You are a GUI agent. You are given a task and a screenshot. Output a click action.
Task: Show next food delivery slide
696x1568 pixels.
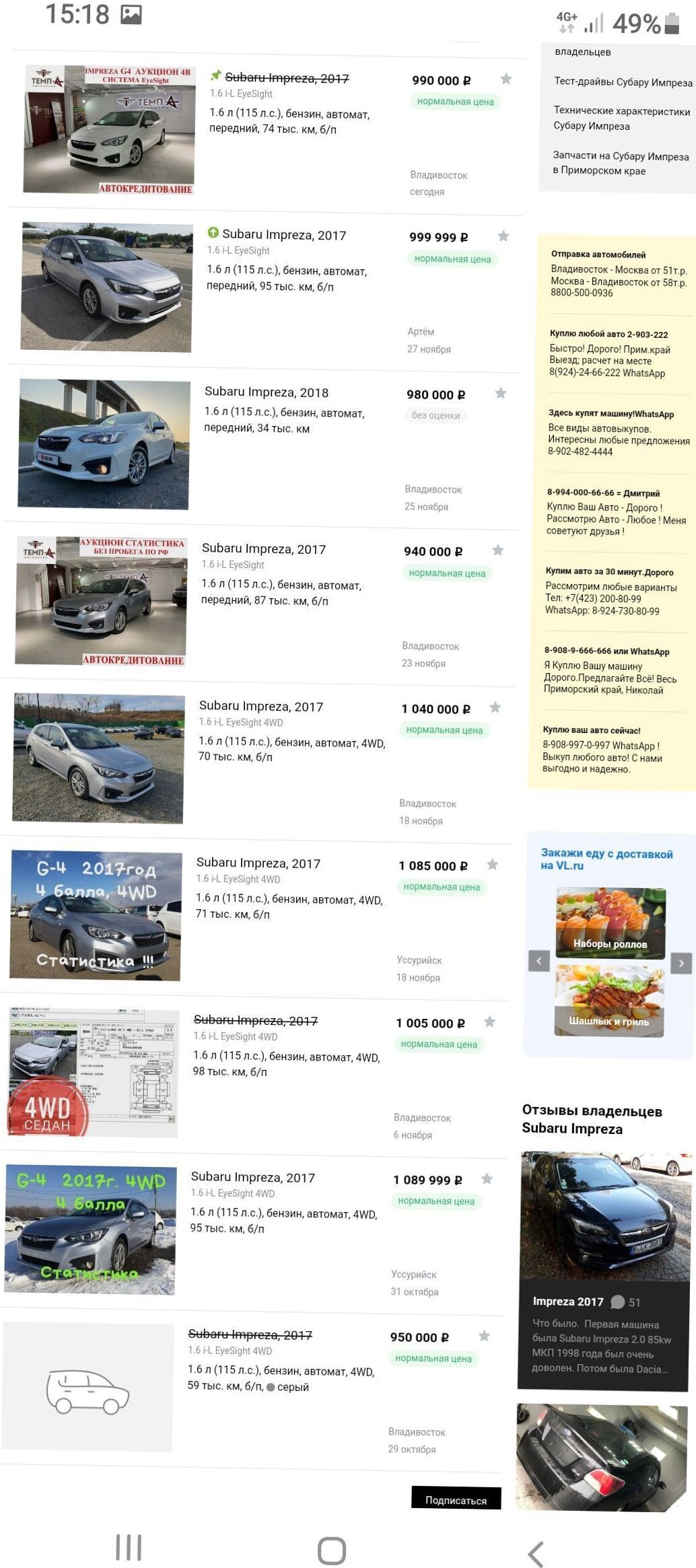[x=681, y=963]
